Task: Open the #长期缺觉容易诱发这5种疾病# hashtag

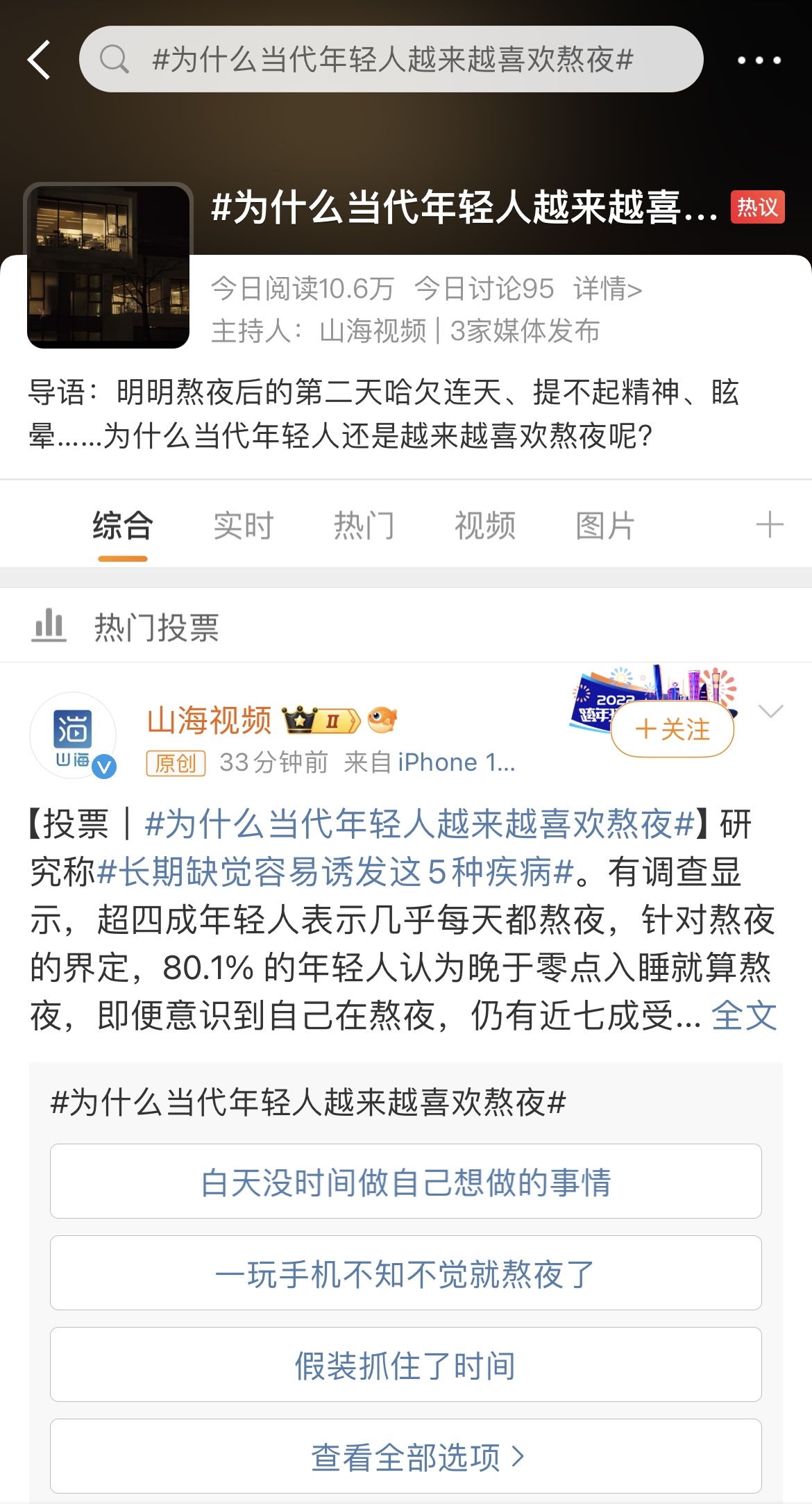Action: click(337, 872)
